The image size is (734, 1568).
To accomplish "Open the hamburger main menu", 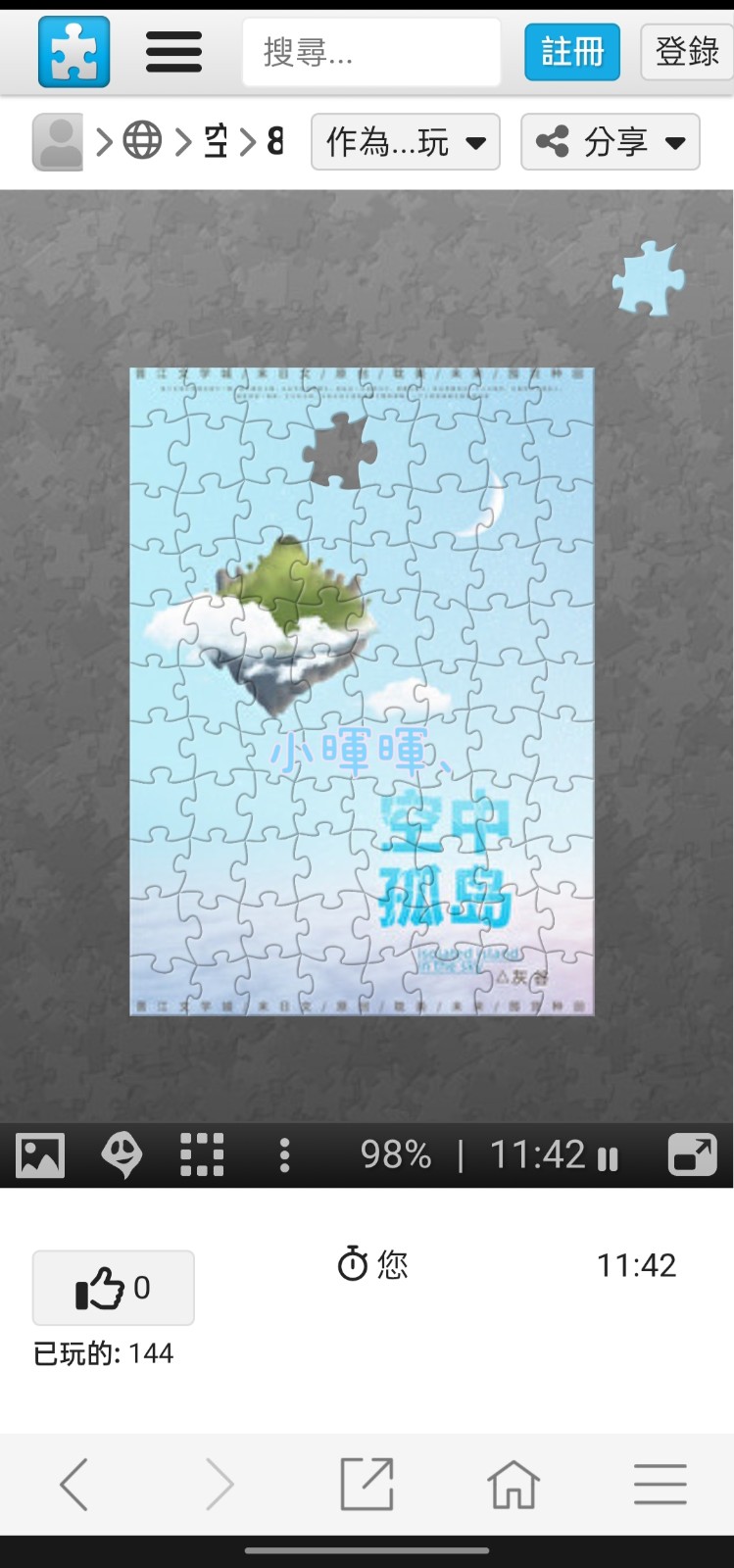I will pos(174,52).
